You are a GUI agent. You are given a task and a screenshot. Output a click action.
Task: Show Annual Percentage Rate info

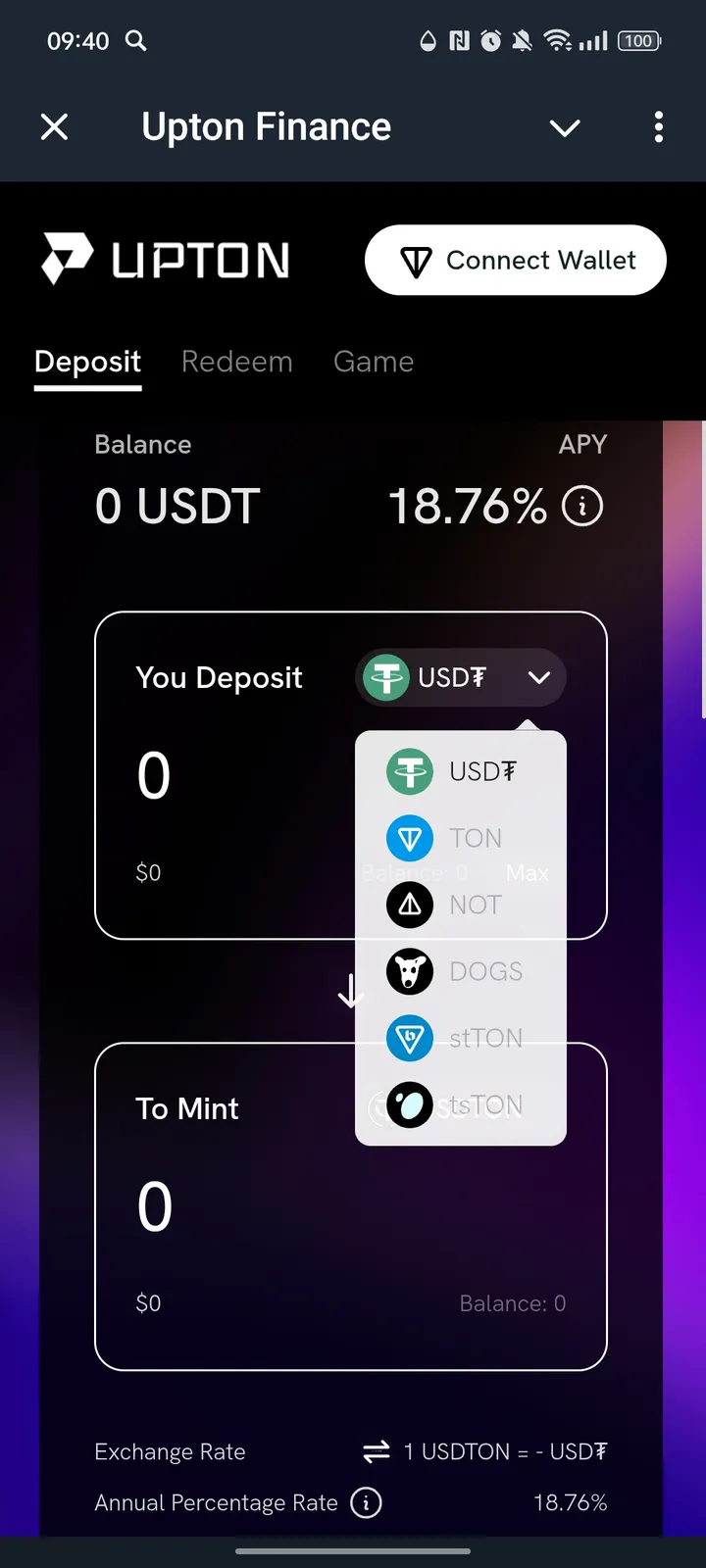coord(366,1502)
